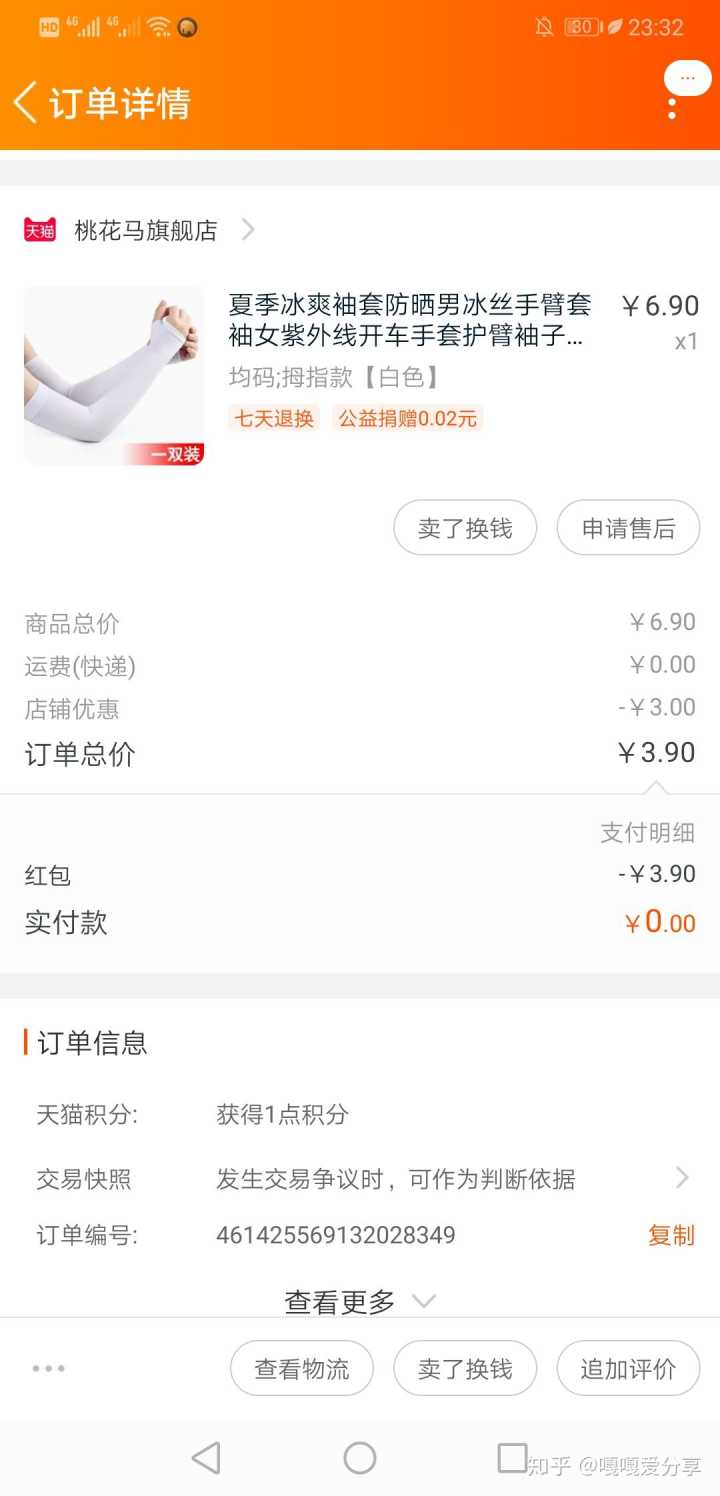Add a follow-up review with 追加评价

point(628,1368)
